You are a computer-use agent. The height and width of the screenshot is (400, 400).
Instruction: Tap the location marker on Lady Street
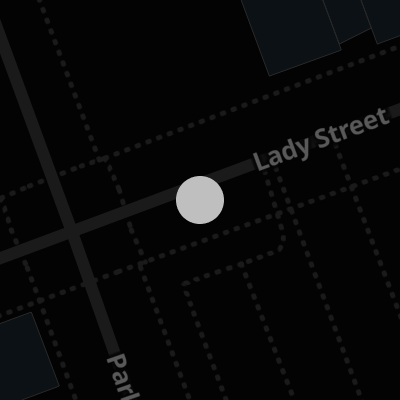click(200, 200)
